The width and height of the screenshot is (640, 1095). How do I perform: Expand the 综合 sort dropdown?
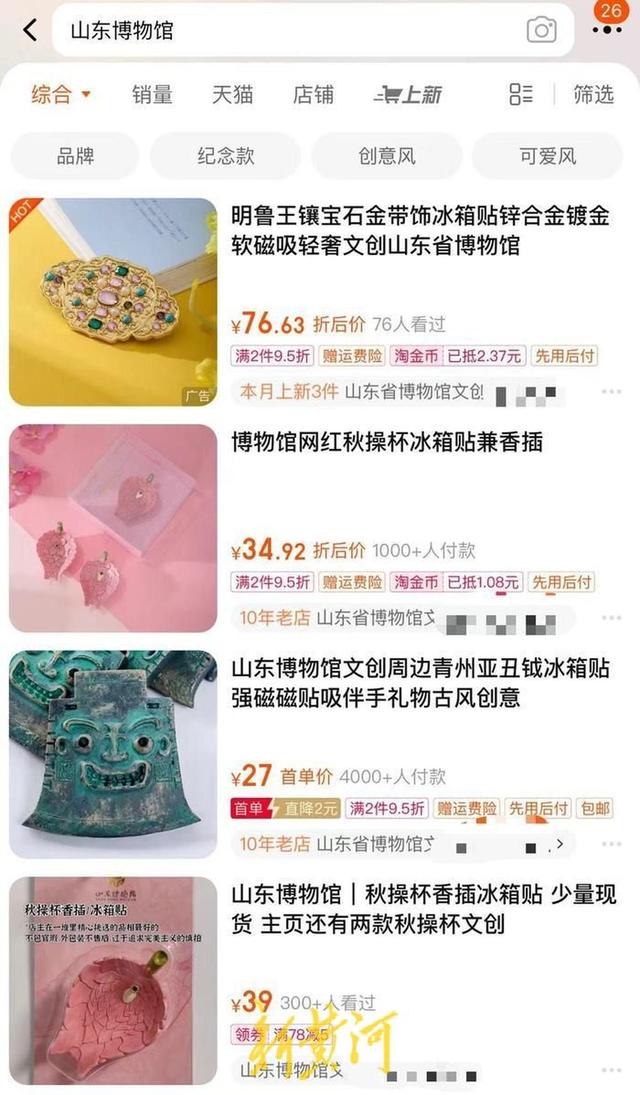[x=60, y=95]
